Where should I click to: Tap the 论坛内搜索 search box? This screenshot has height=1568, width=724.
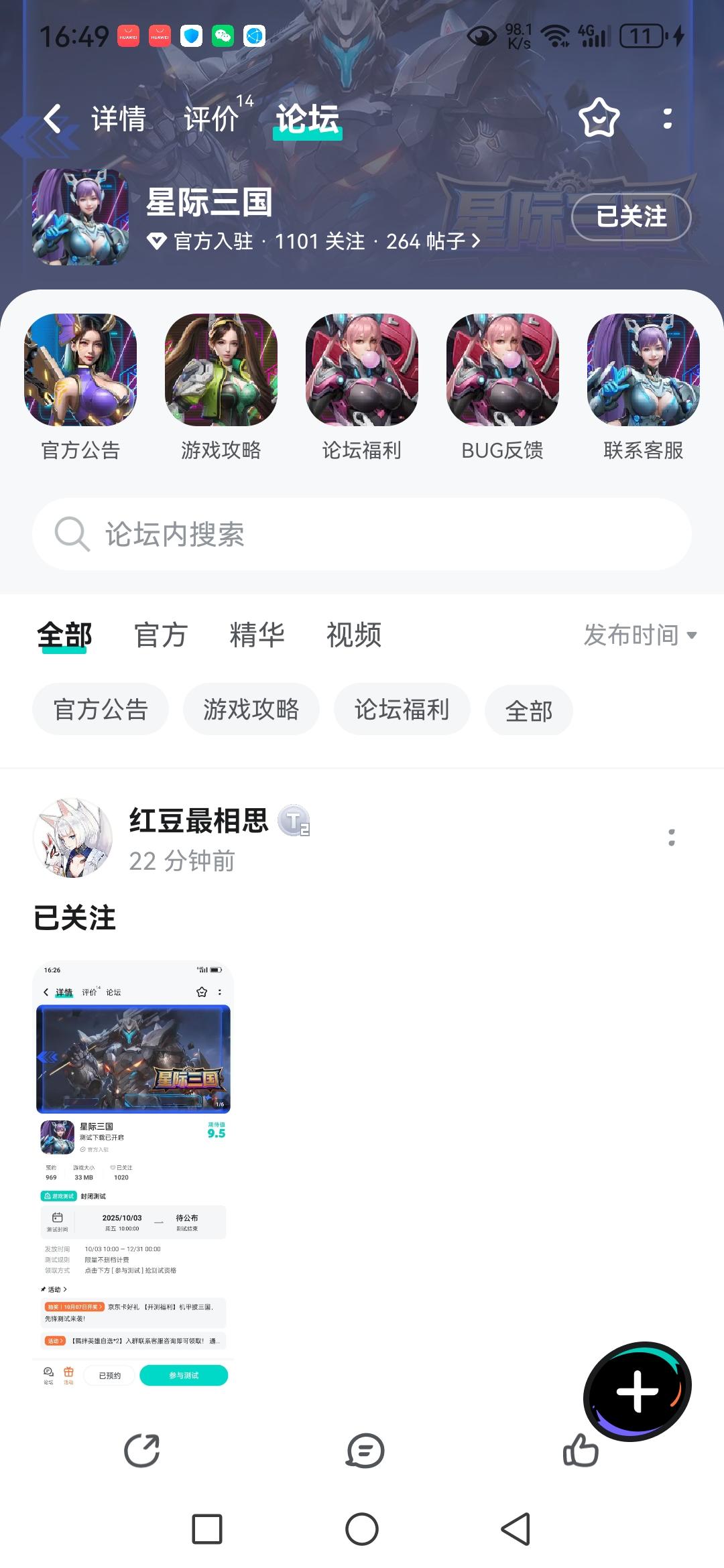coord(362,534)
